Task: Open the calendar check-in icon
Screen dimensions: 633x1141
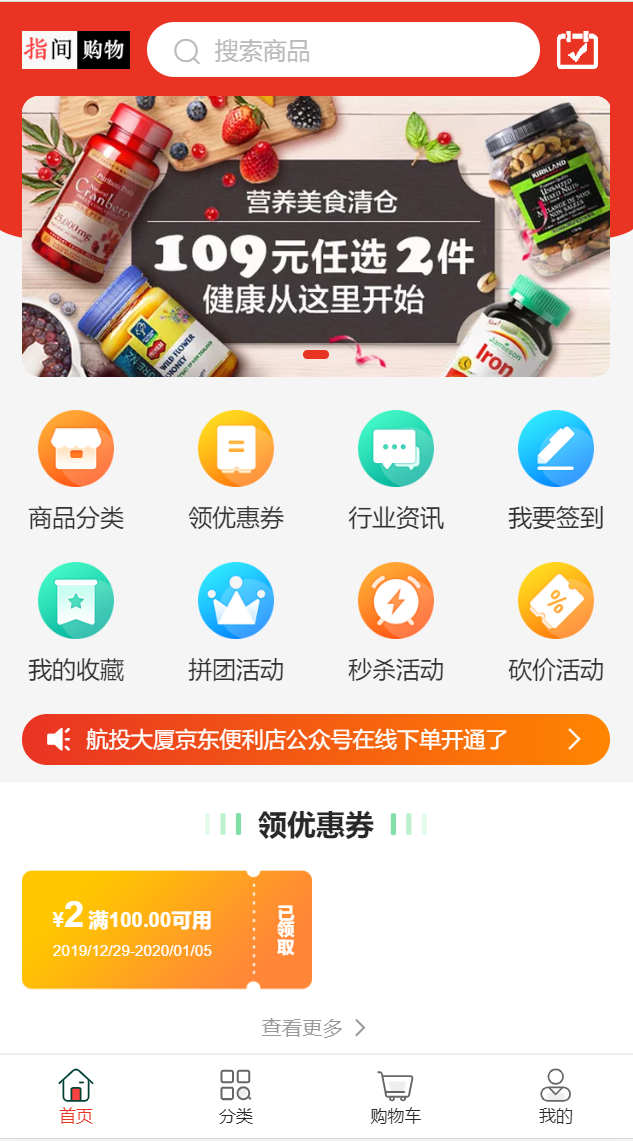Action: pyautogui.click(x=578, y=49)
